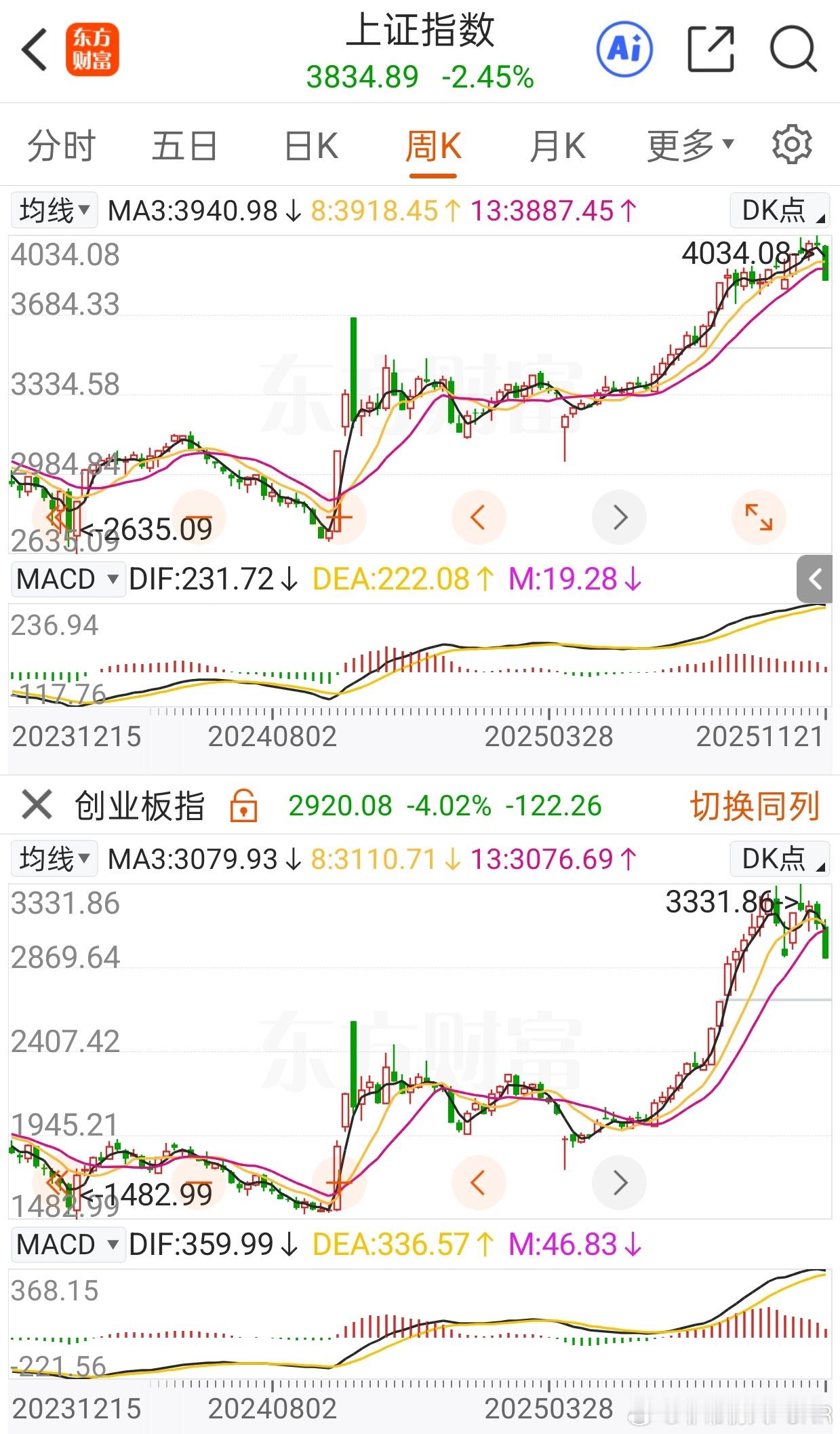Move 上证指数 chart to the previous candle

(x=479, y=518)
